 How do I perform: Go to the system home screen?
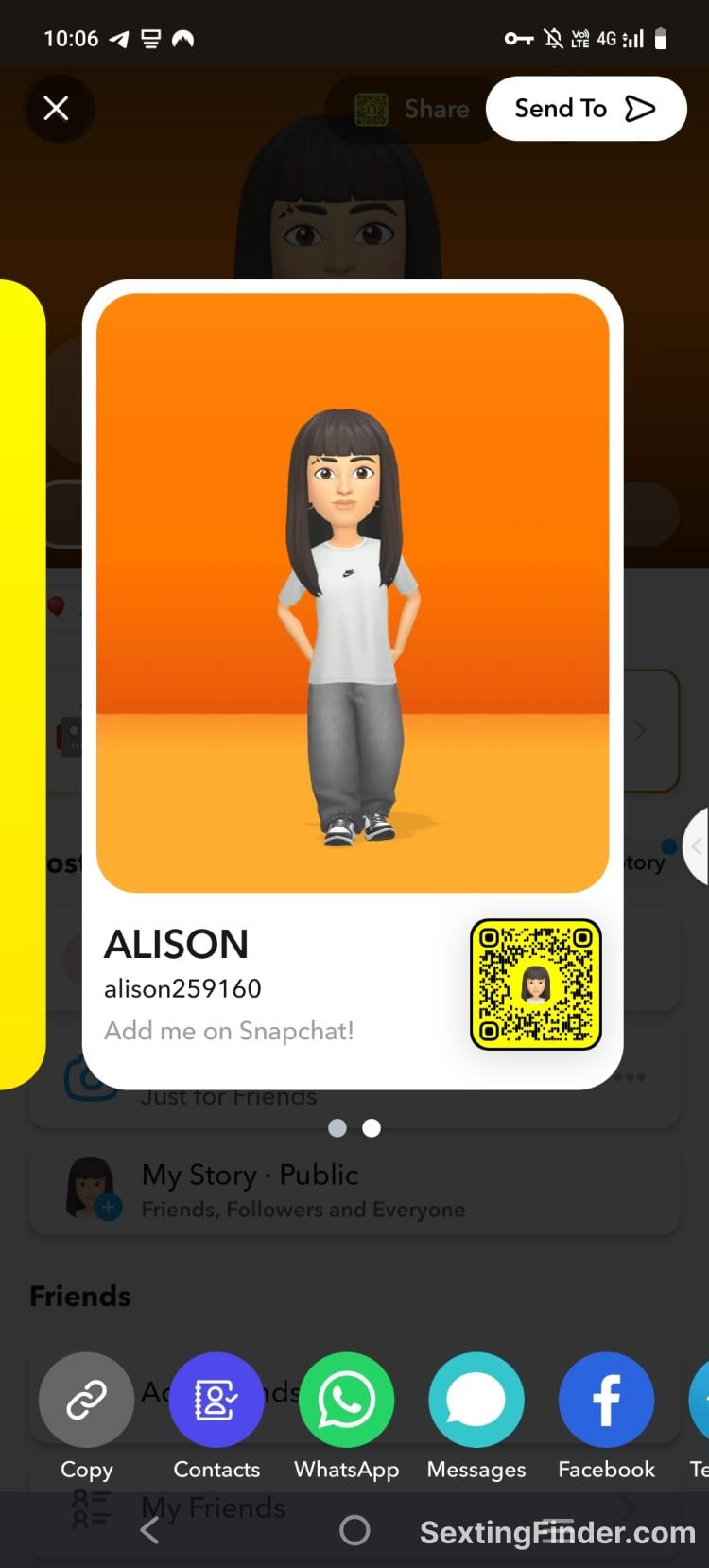[354, 1530]
